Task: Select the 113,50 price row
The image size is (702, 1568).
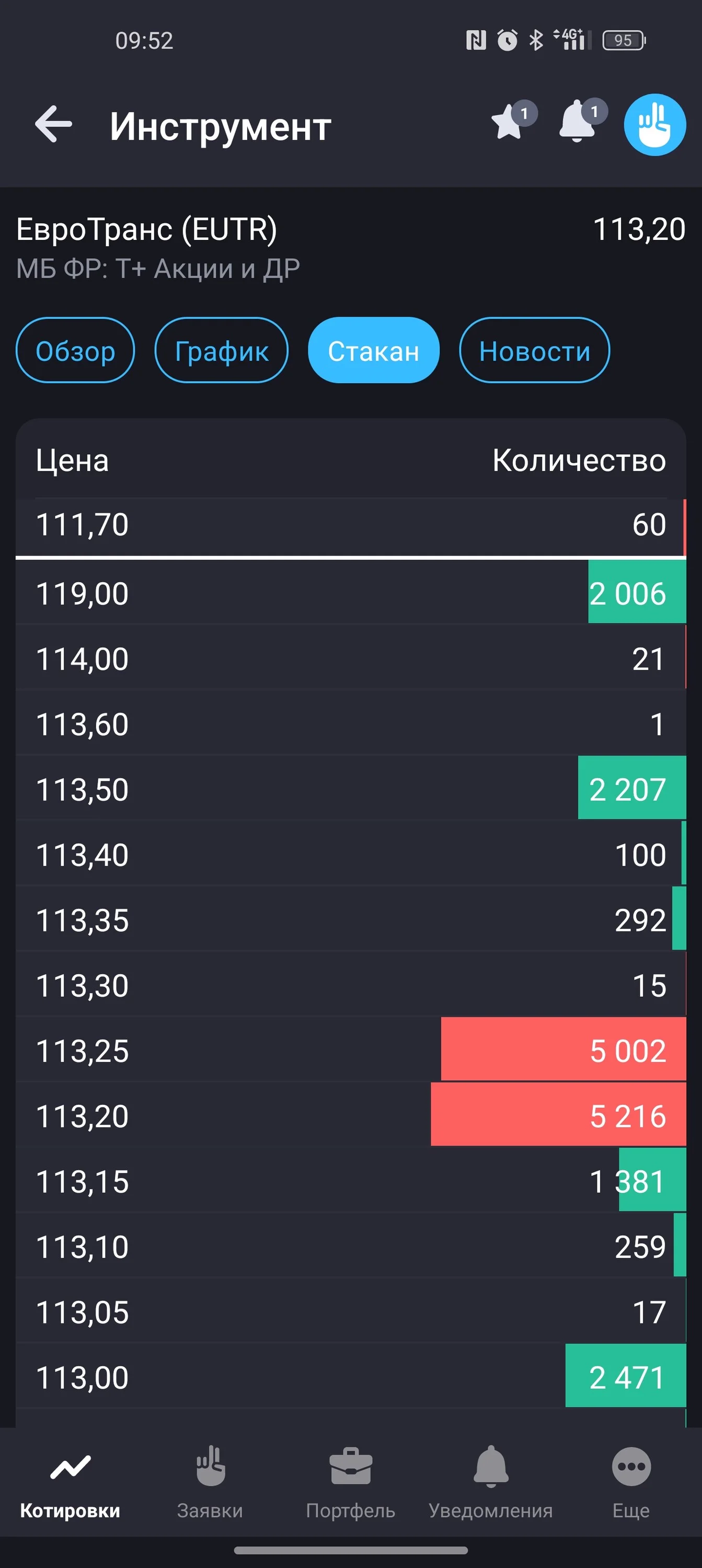Action: click(x=351, y=788)
